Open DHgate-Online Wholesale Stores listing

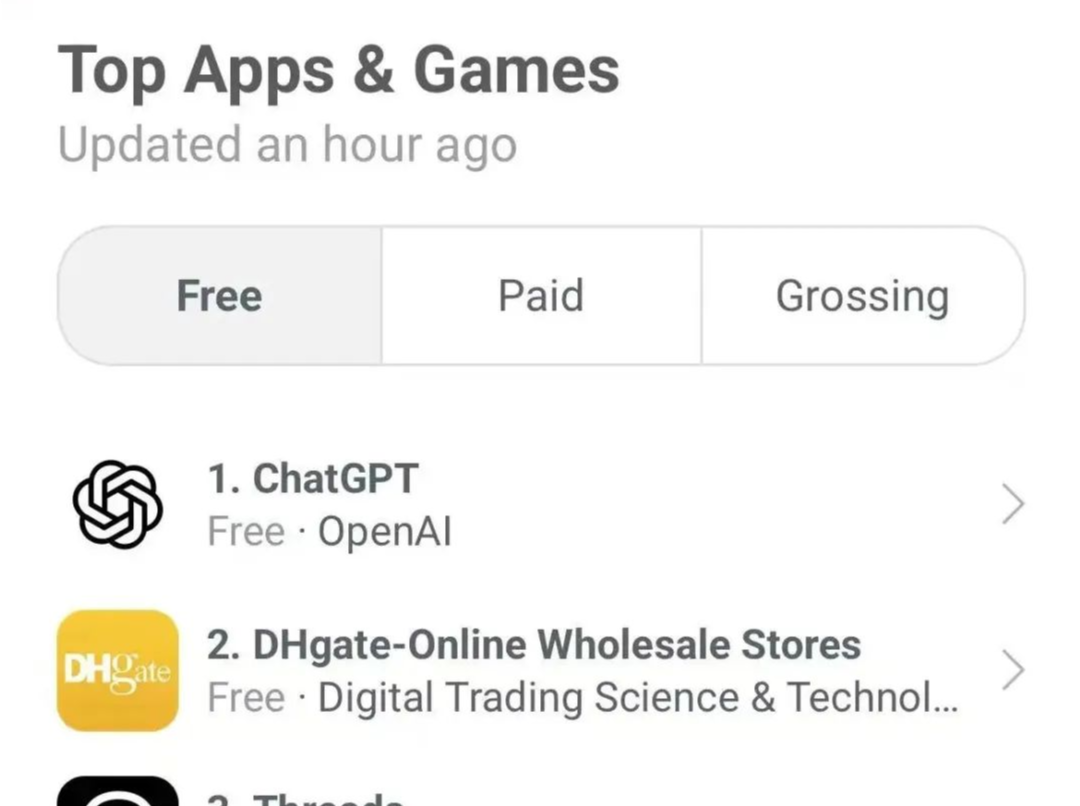click(540, 671)
